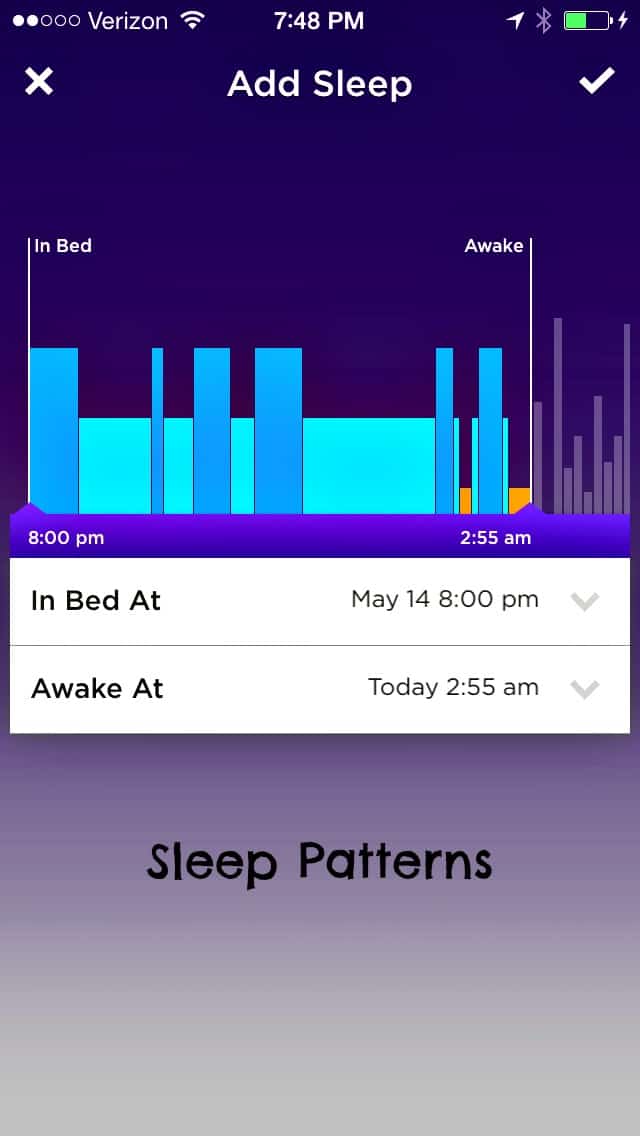Expand the Awake At time picker
The width and height of the screenshot is (640, 1136).
tap(320, 689)
